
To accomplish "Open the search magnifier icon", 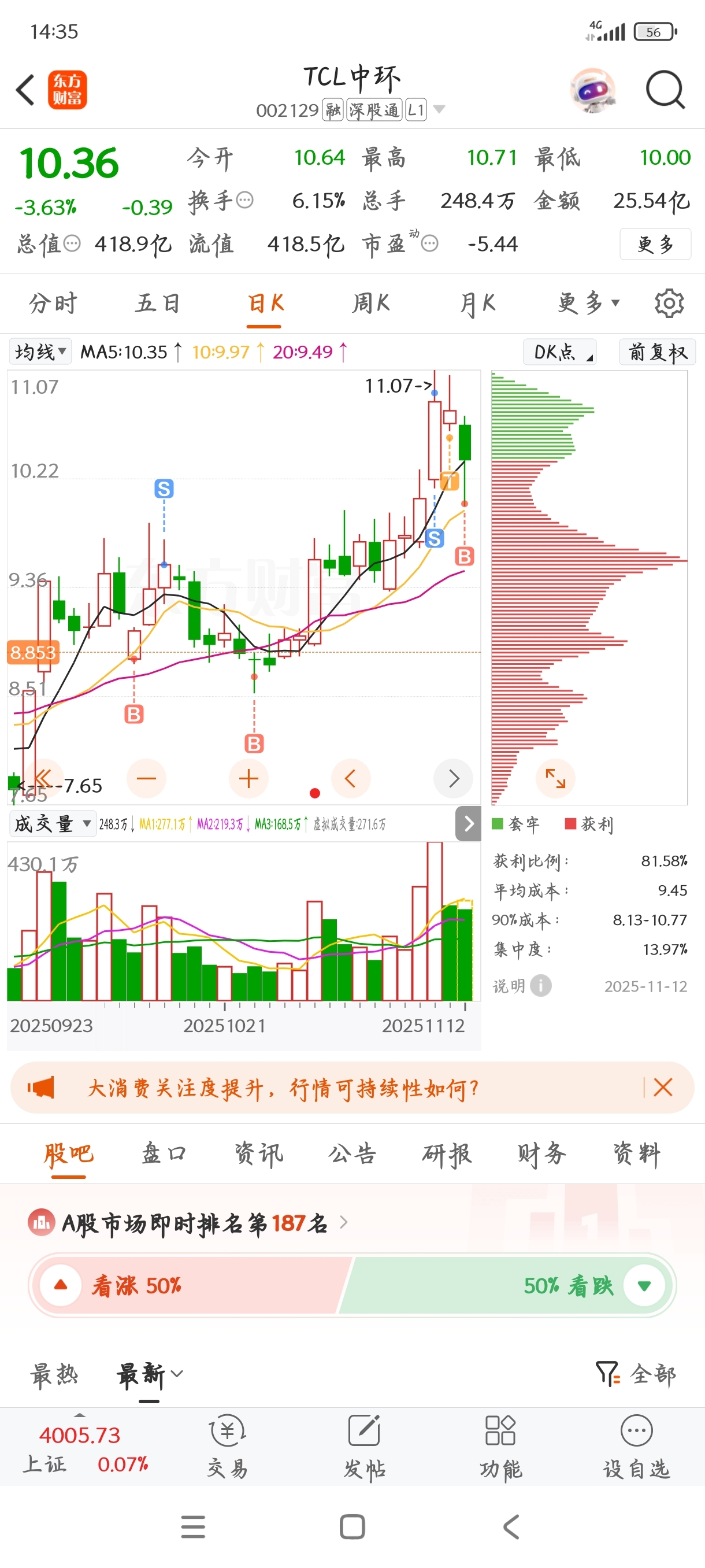I will click(x=665, y=90).
